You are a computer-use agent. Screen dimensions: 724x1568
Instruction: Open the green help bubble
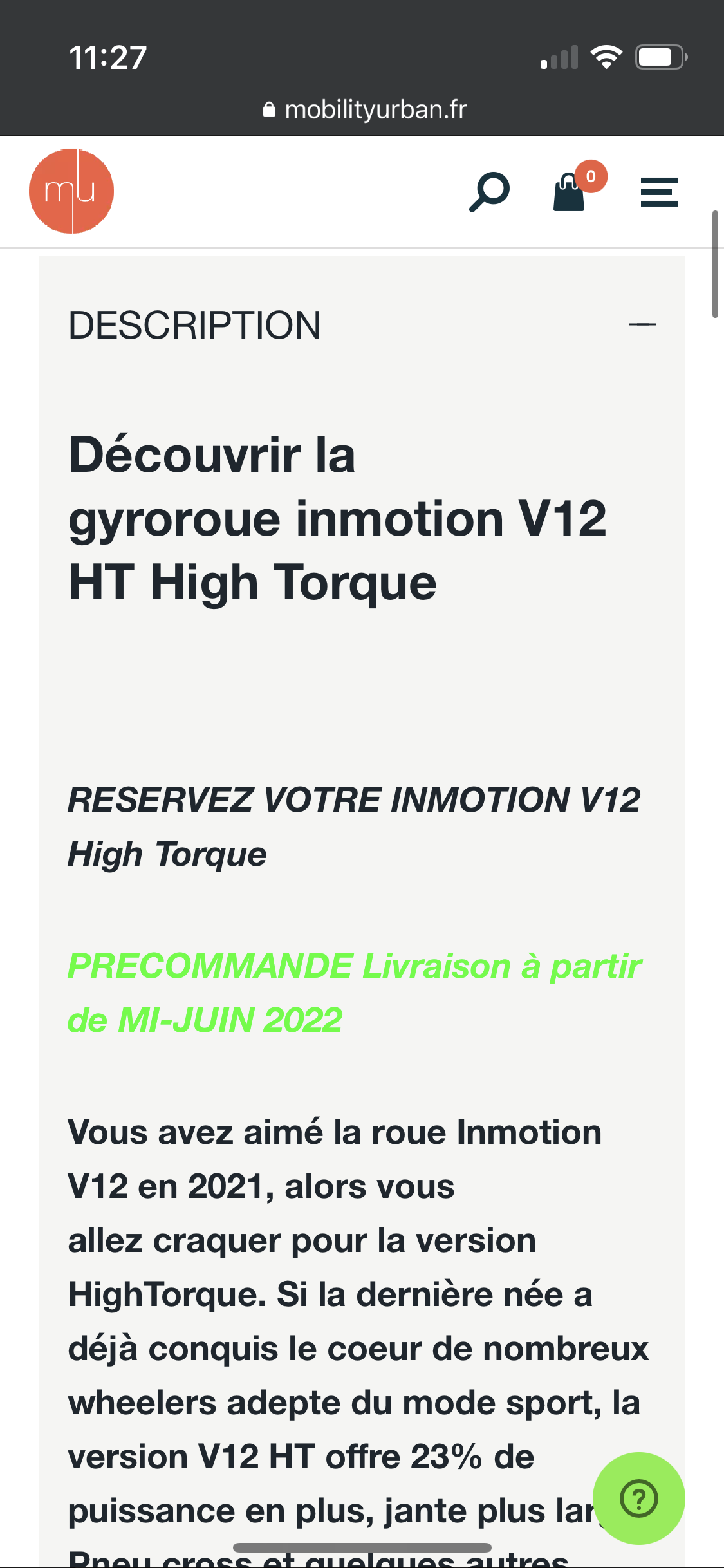click(x=638, y=1498)
